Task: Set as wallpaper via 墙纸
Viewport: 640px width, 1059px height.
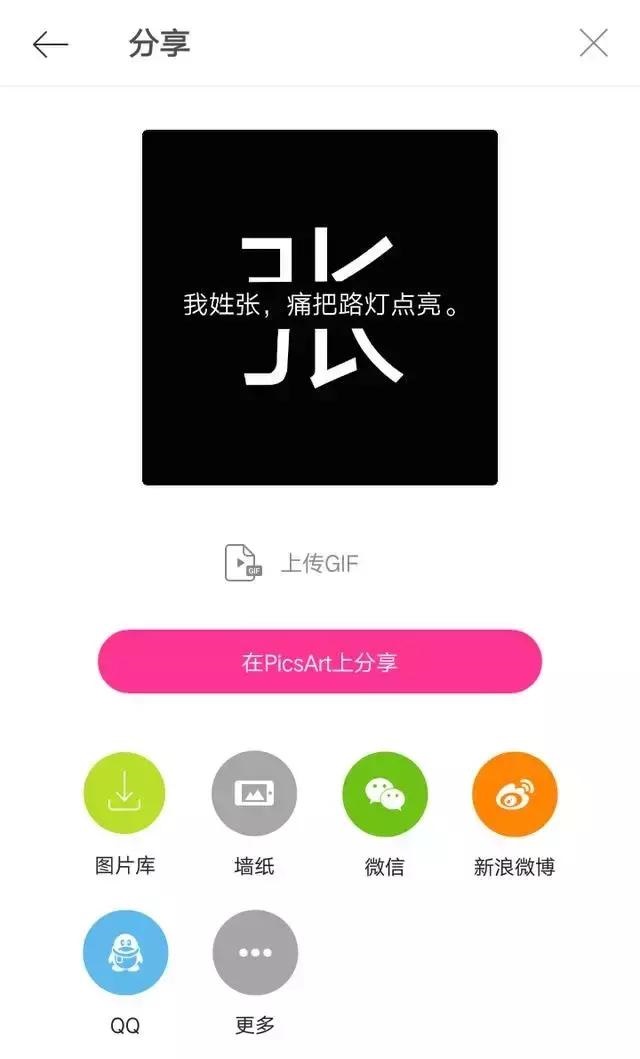Action: tap(254, 793)
